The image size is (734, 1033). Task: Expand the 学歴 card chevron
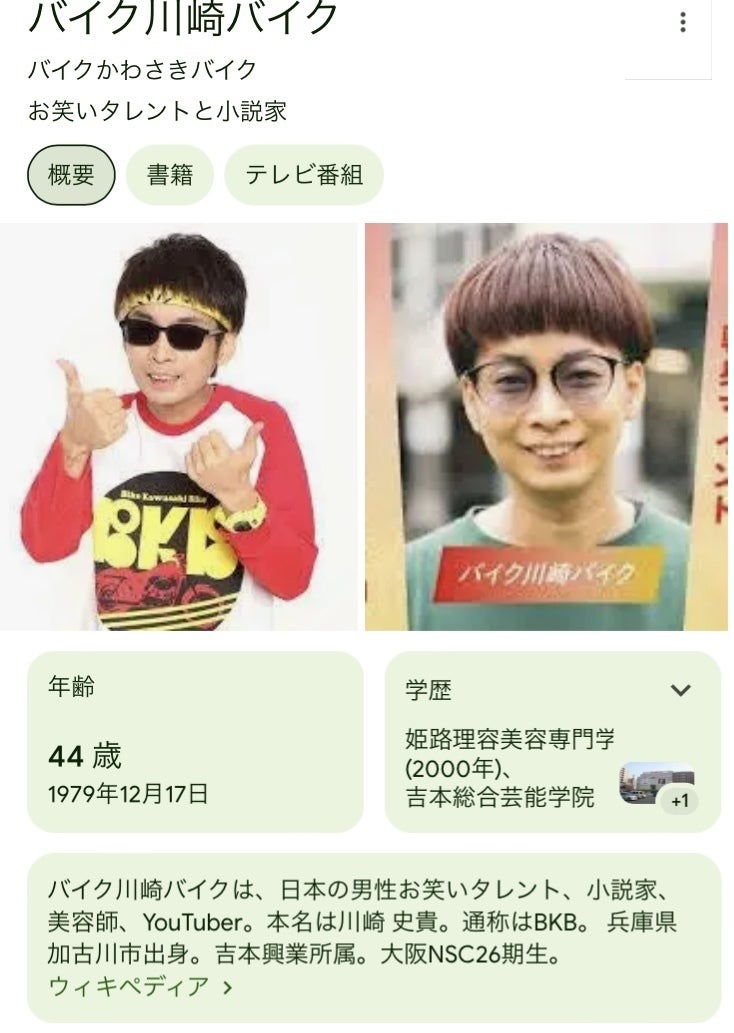681,690
